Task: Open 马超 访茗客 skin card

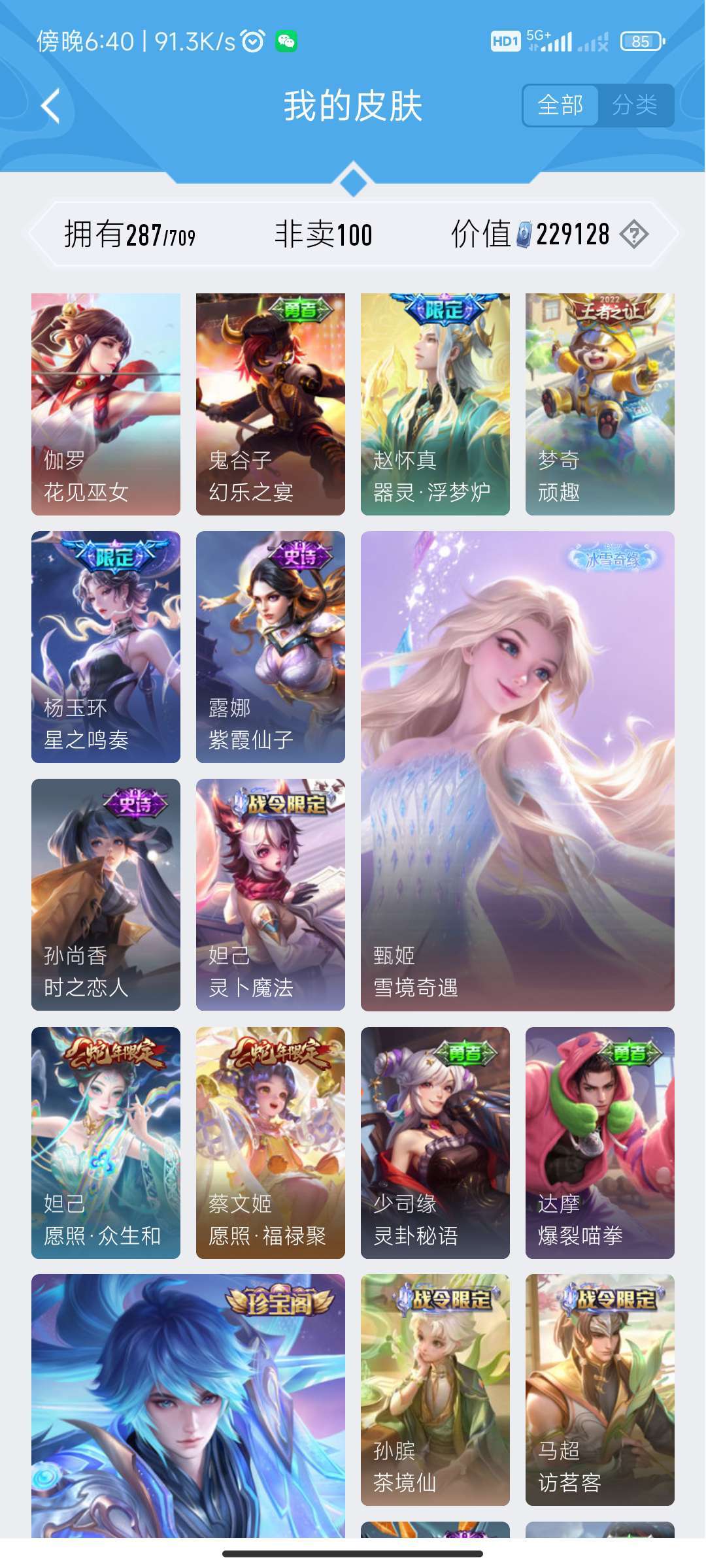Action: 600,1390
